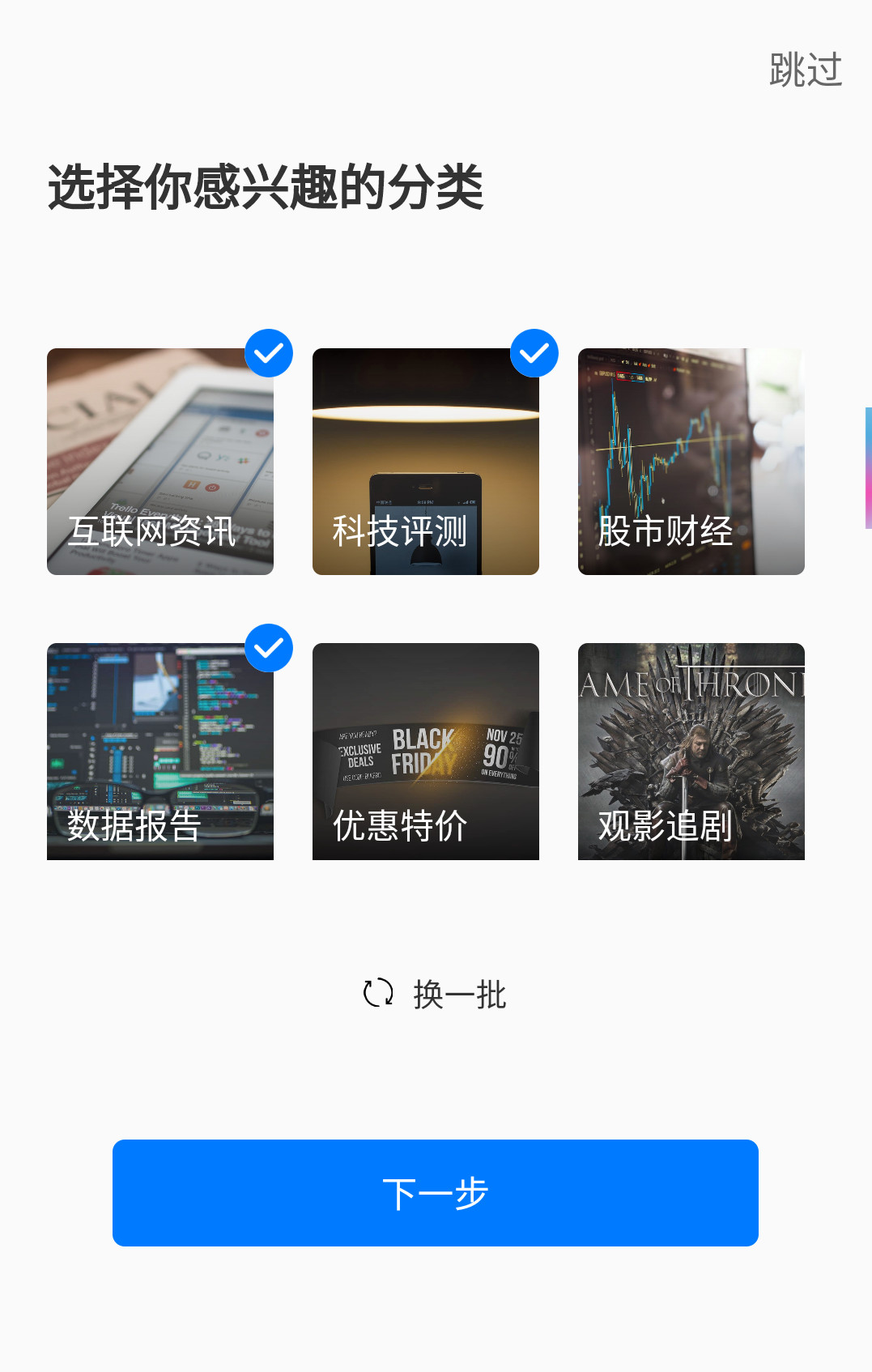Click the smartphone lamp image tile
This screenshot has width=872, height=1372.
[425, 462]
